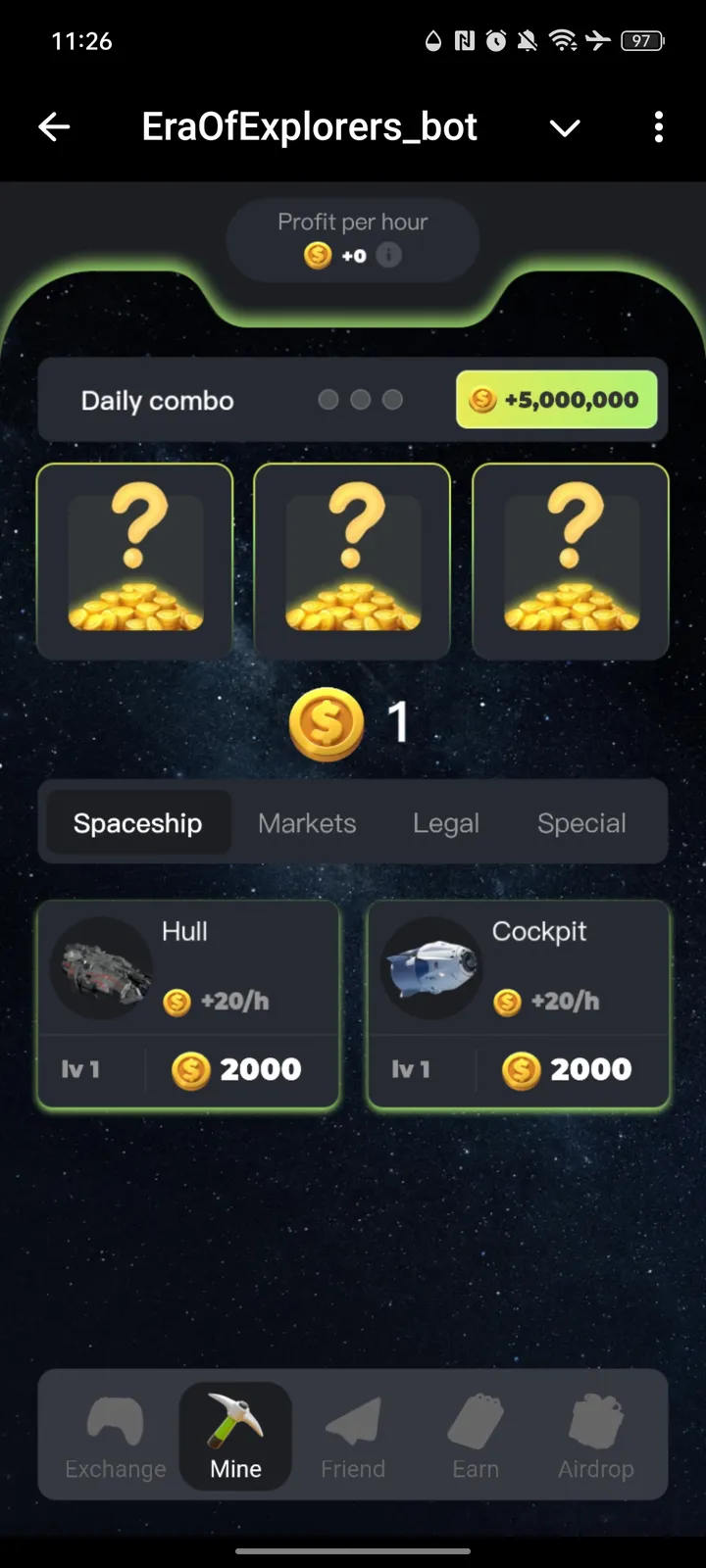Image resolution: width=706 pixels, height=1568 pixels.
Task: Tap the profit per hour info icon
Action: click(389, 256)
